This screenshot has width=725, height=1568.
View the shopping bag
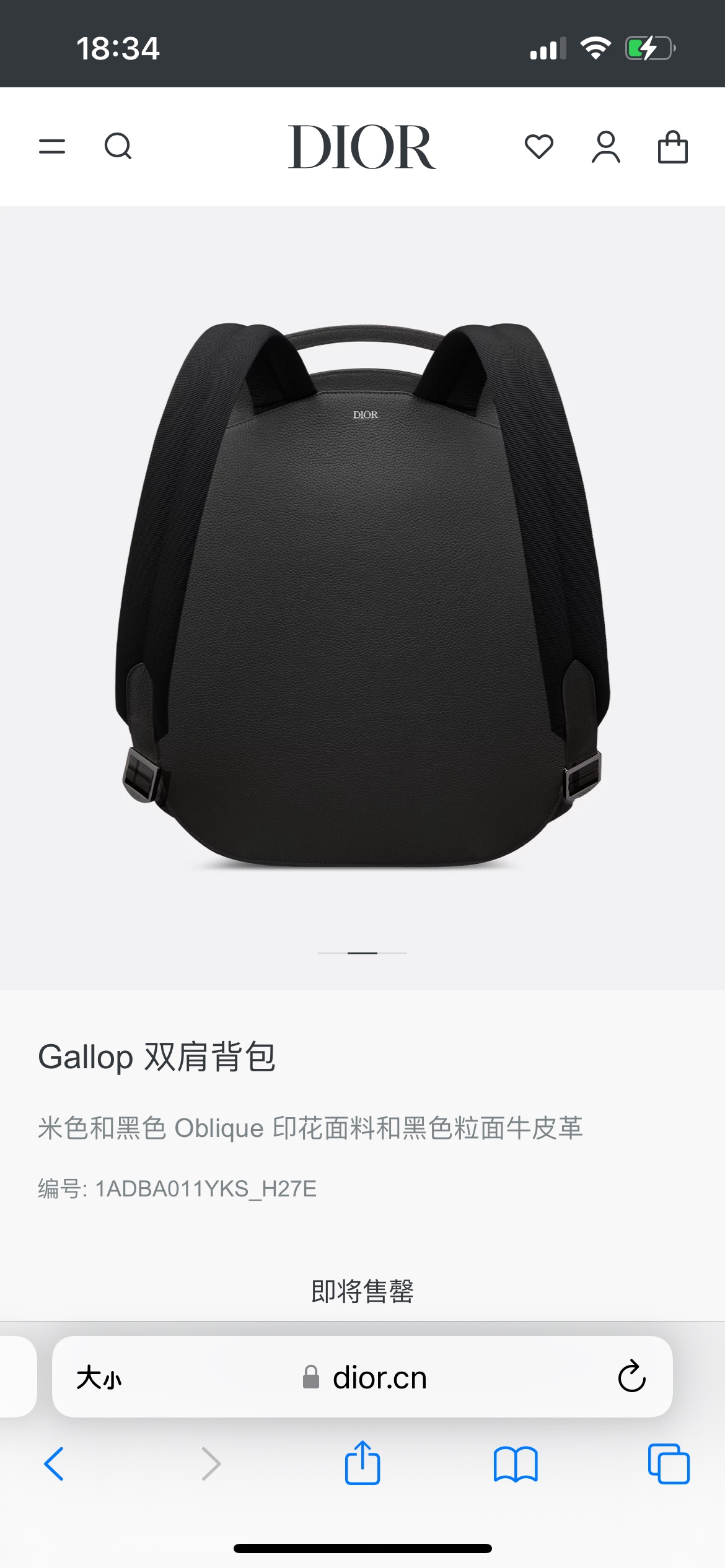coord(672,147)
